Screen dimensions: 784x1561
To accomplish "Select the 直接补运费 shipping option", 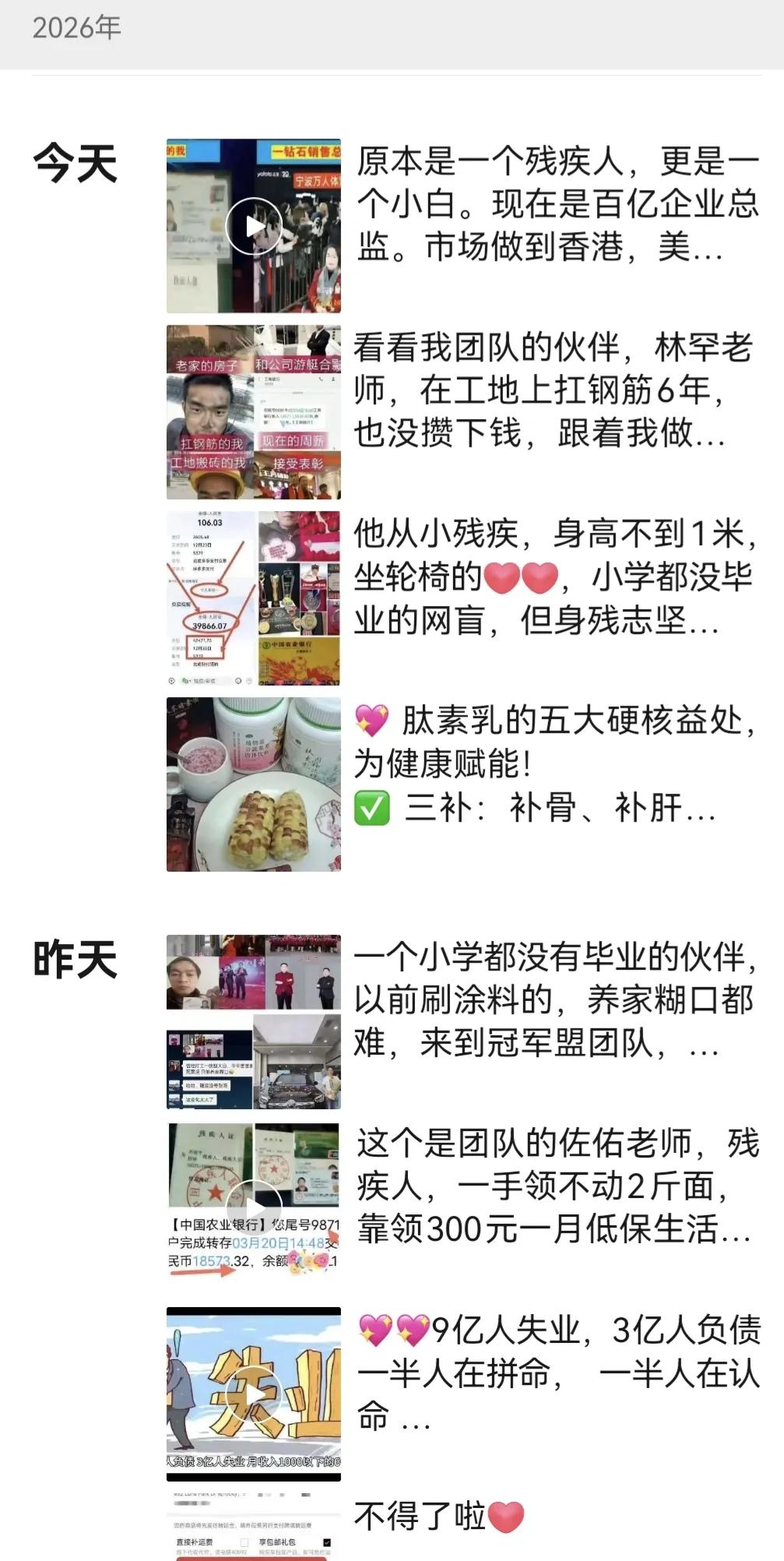I will tap(192, 1542).
